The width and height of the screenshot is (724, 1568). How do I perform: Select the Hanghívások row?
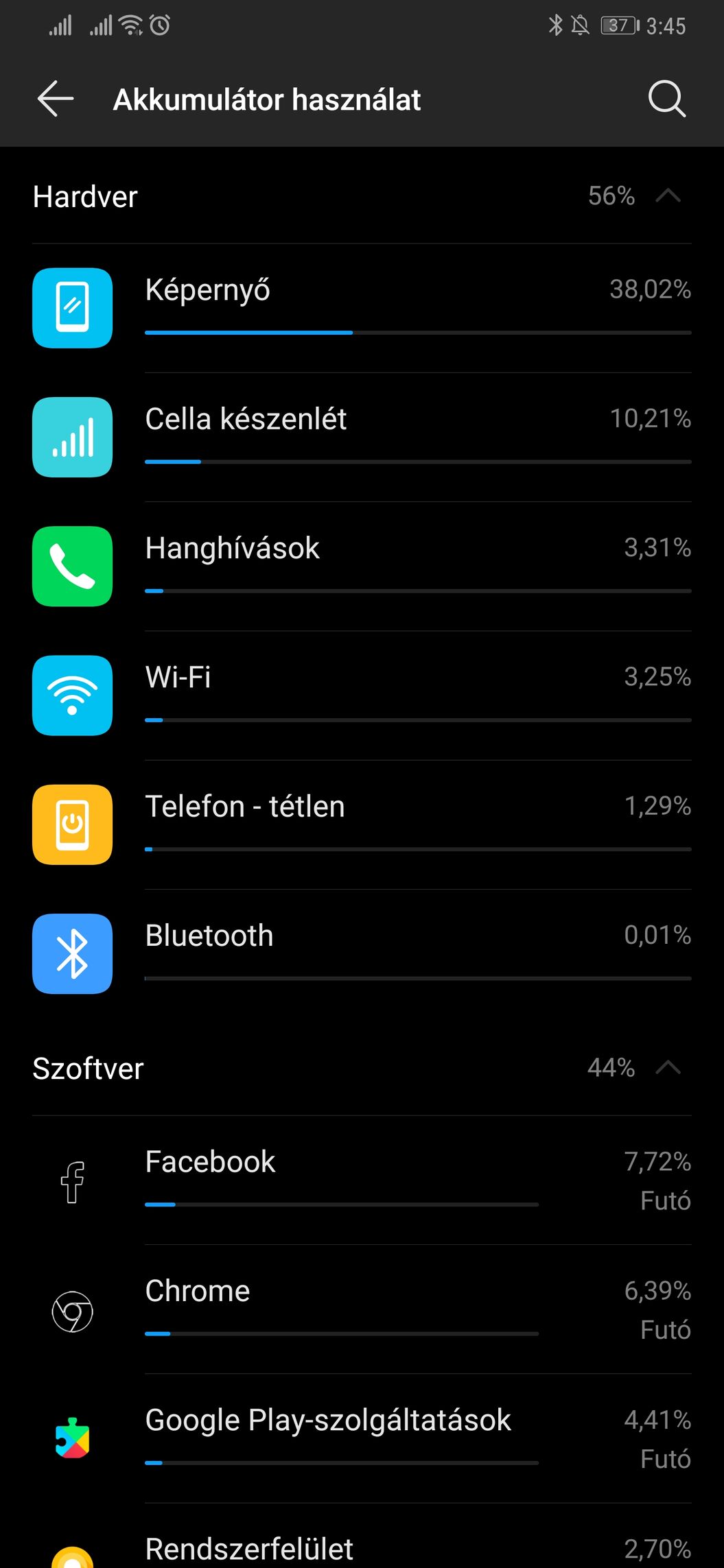click(362, 567)
